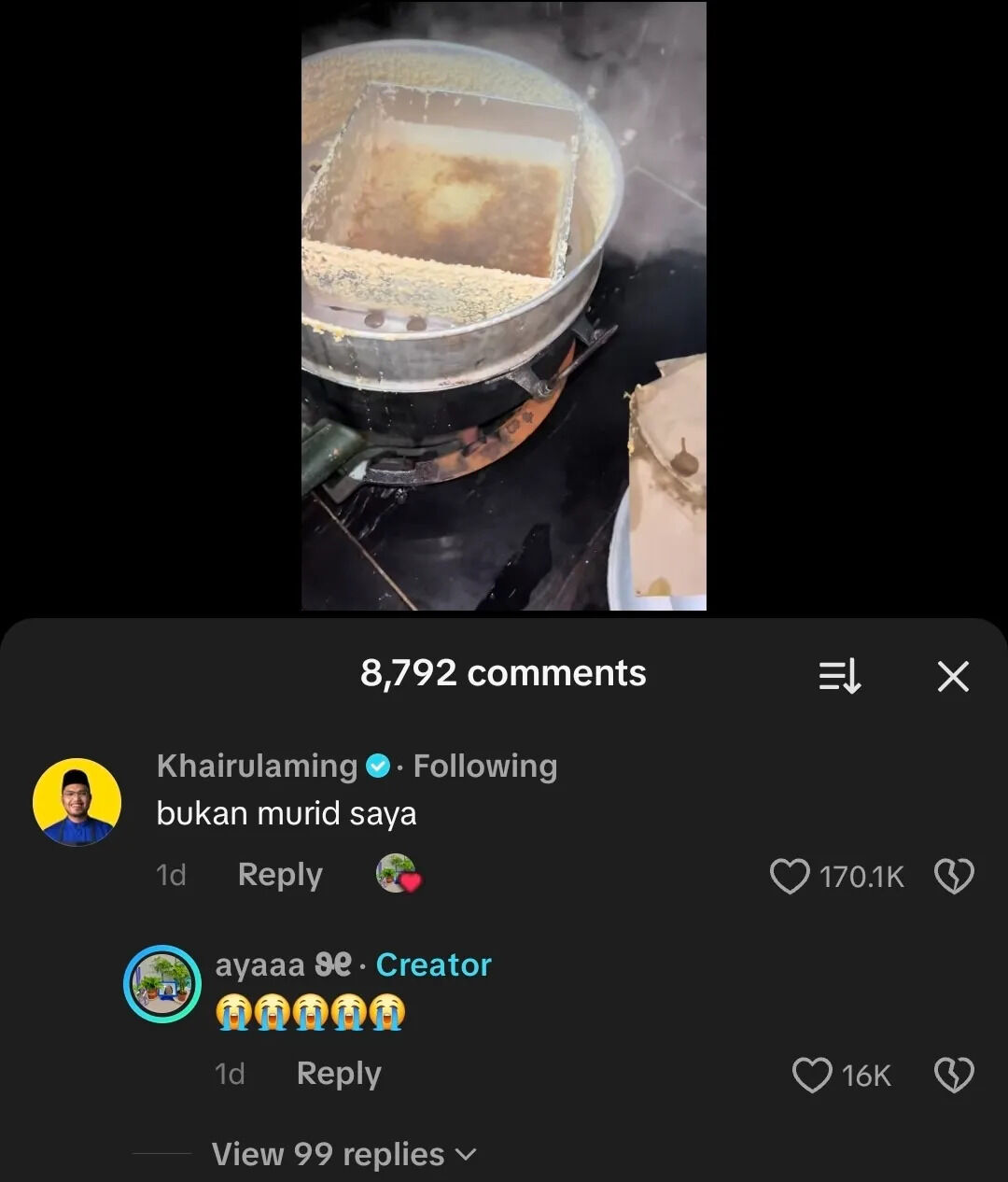Screen dimensions: 1008x1182
Task: Reply to Khairulaming's comment
Action: pyautogui.click(x=280, y=875)
